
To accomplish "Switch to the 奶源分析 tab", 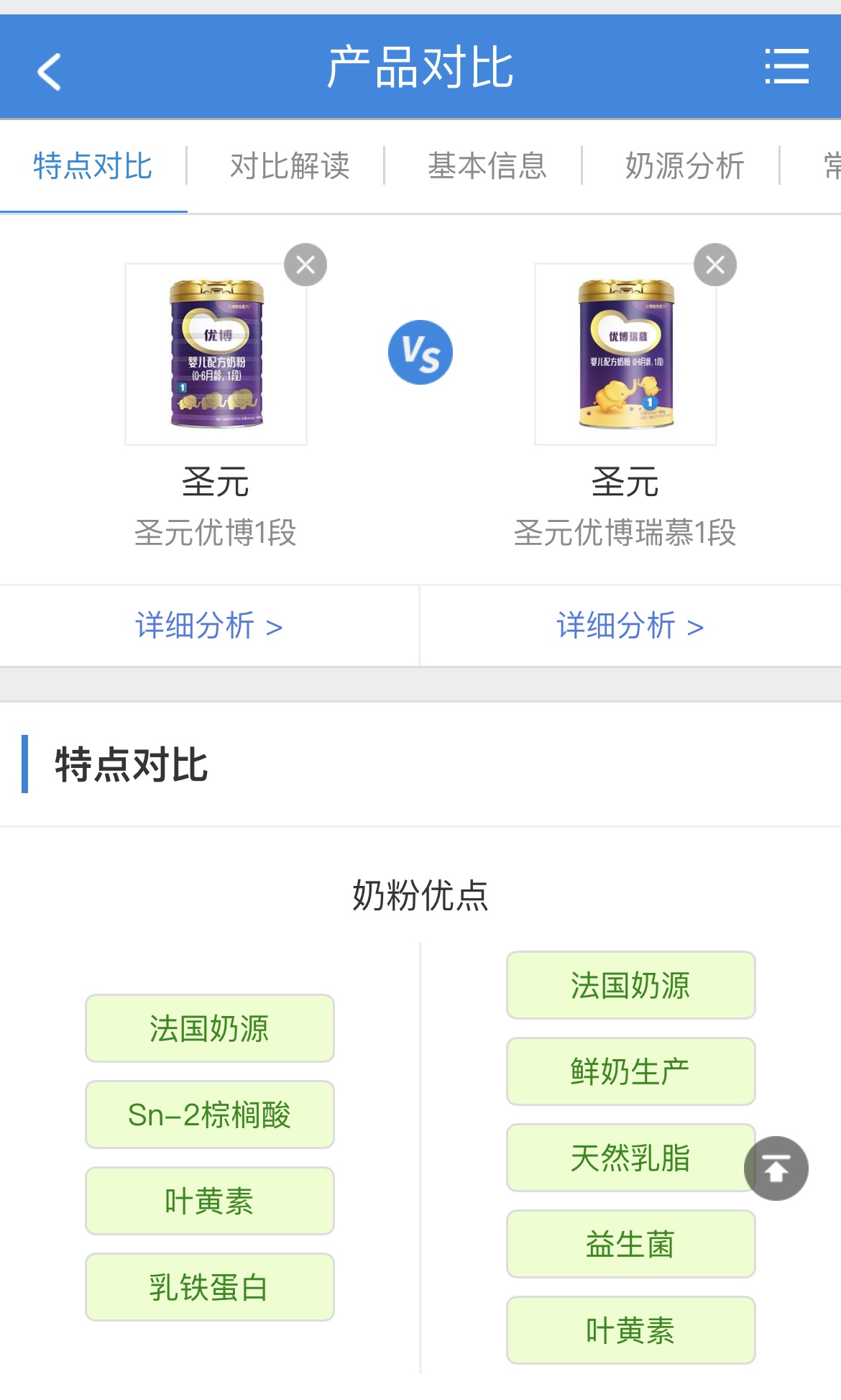I will click(684, 166).
